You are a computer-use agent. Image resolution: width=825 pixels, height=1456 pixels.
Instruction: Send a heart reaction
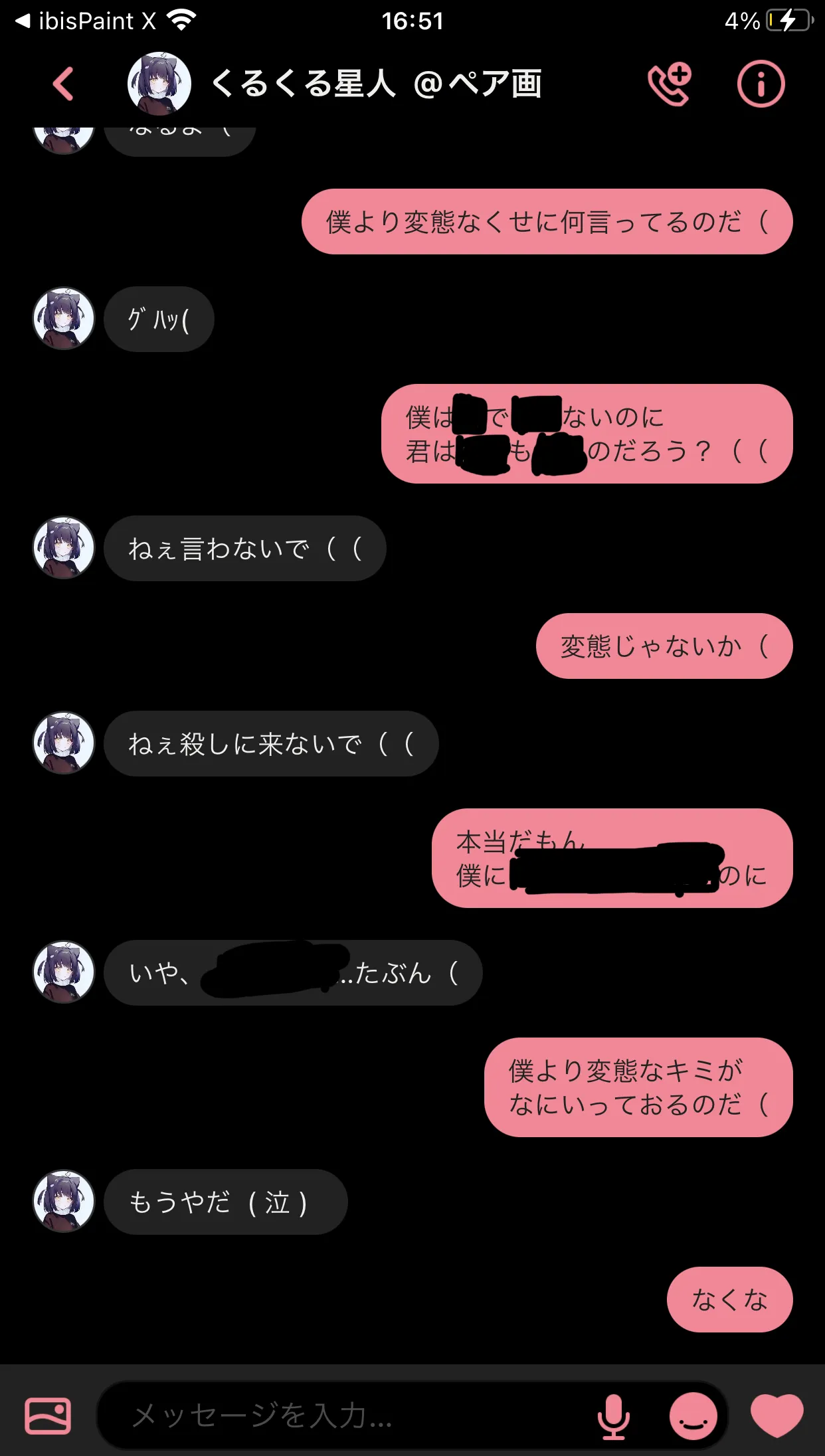[x=777, y=1415]
